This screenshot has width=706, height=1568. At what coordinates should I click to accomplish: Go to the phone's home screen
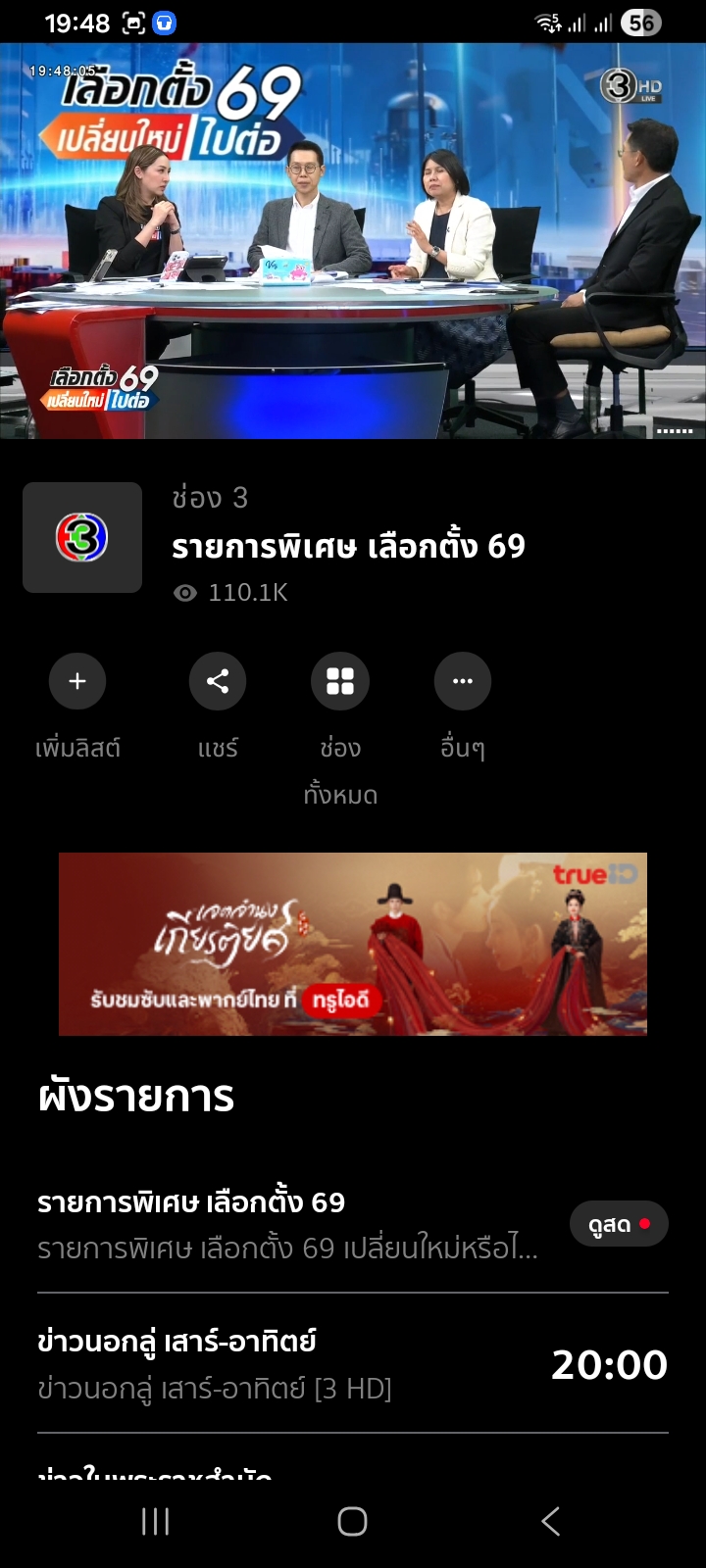[x=352, y=1521]
